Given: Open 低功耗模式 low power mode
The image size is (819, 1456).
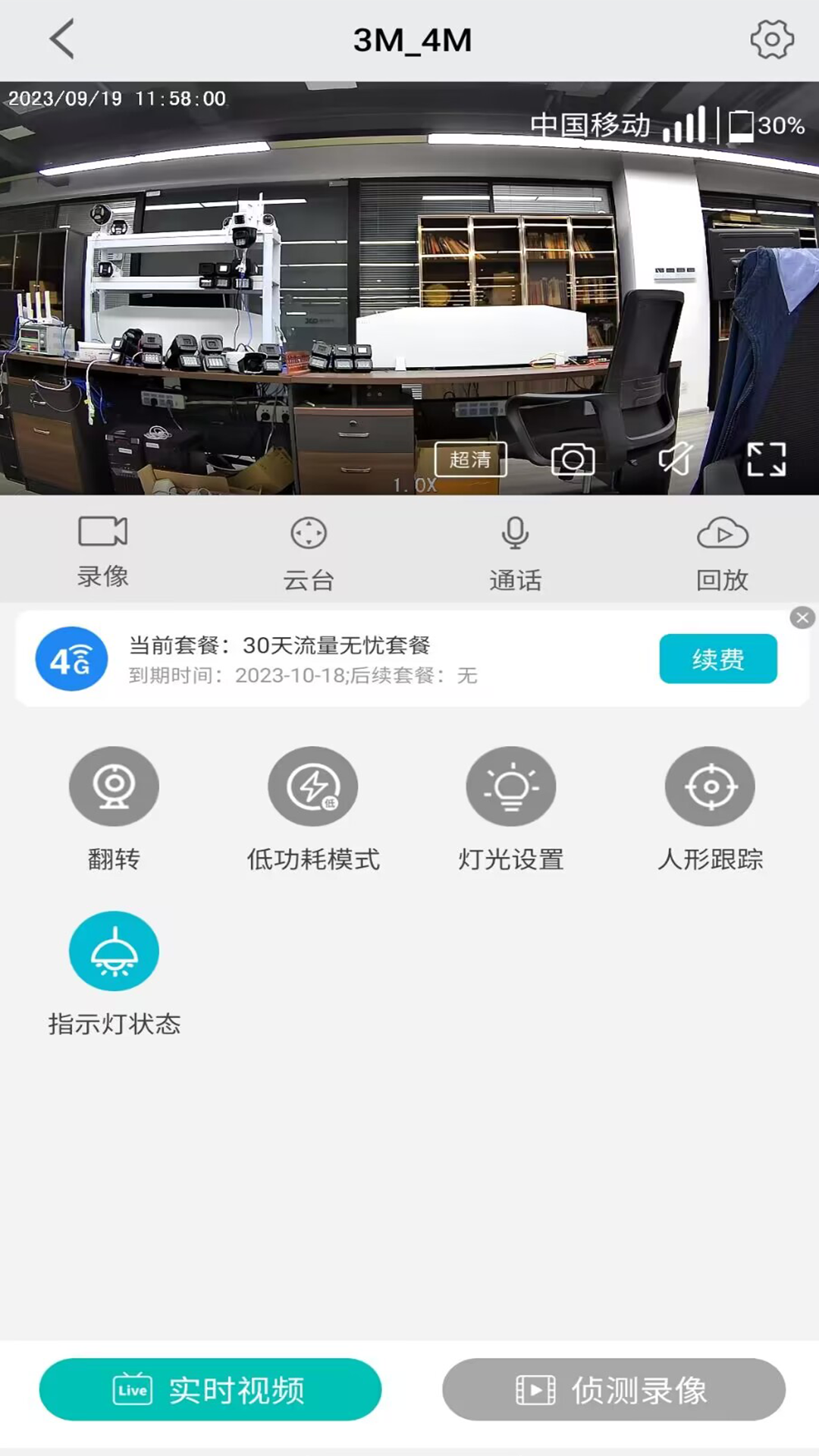Looking at the screenshot, I should [x=312, y=786].
